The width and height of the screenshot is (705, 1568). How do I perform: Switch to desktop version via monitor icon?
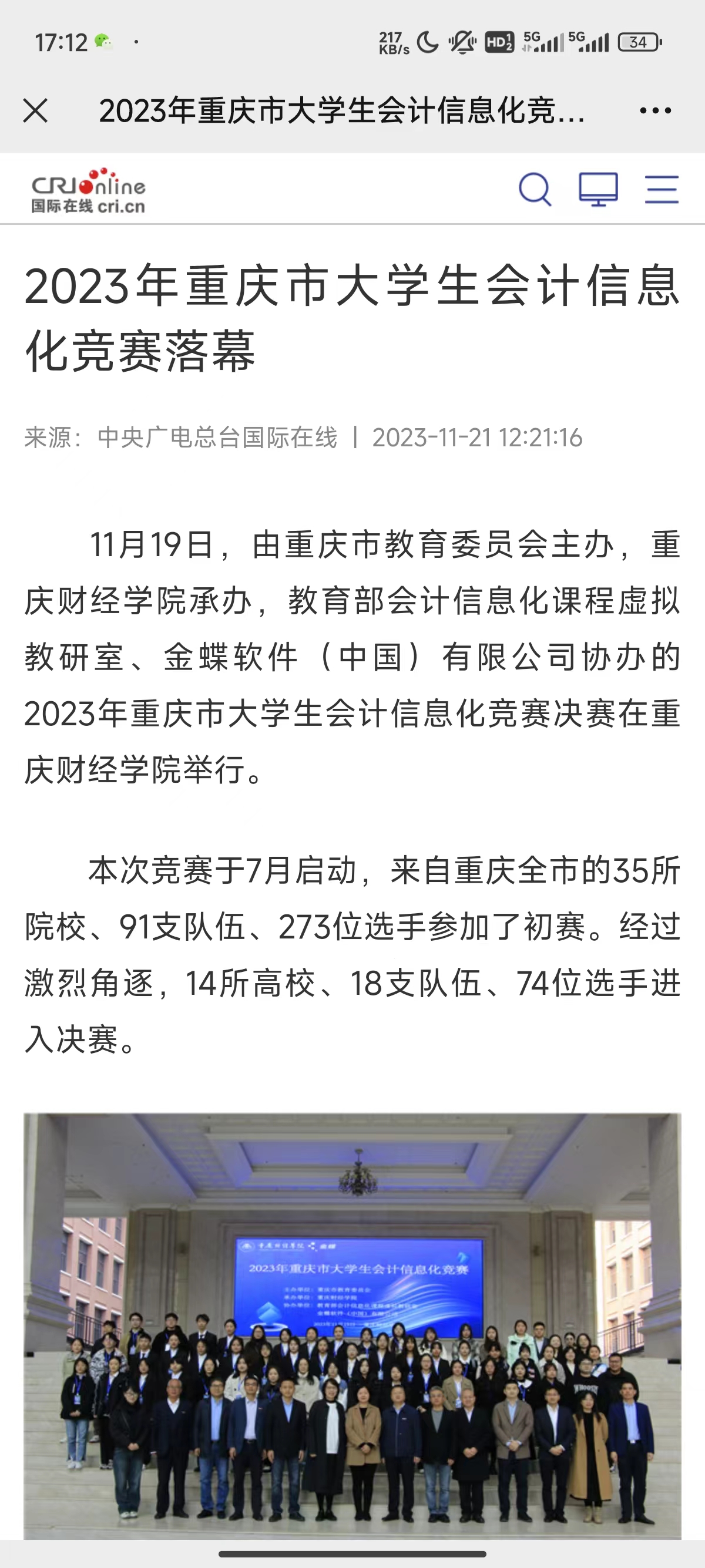pos(598,189)
